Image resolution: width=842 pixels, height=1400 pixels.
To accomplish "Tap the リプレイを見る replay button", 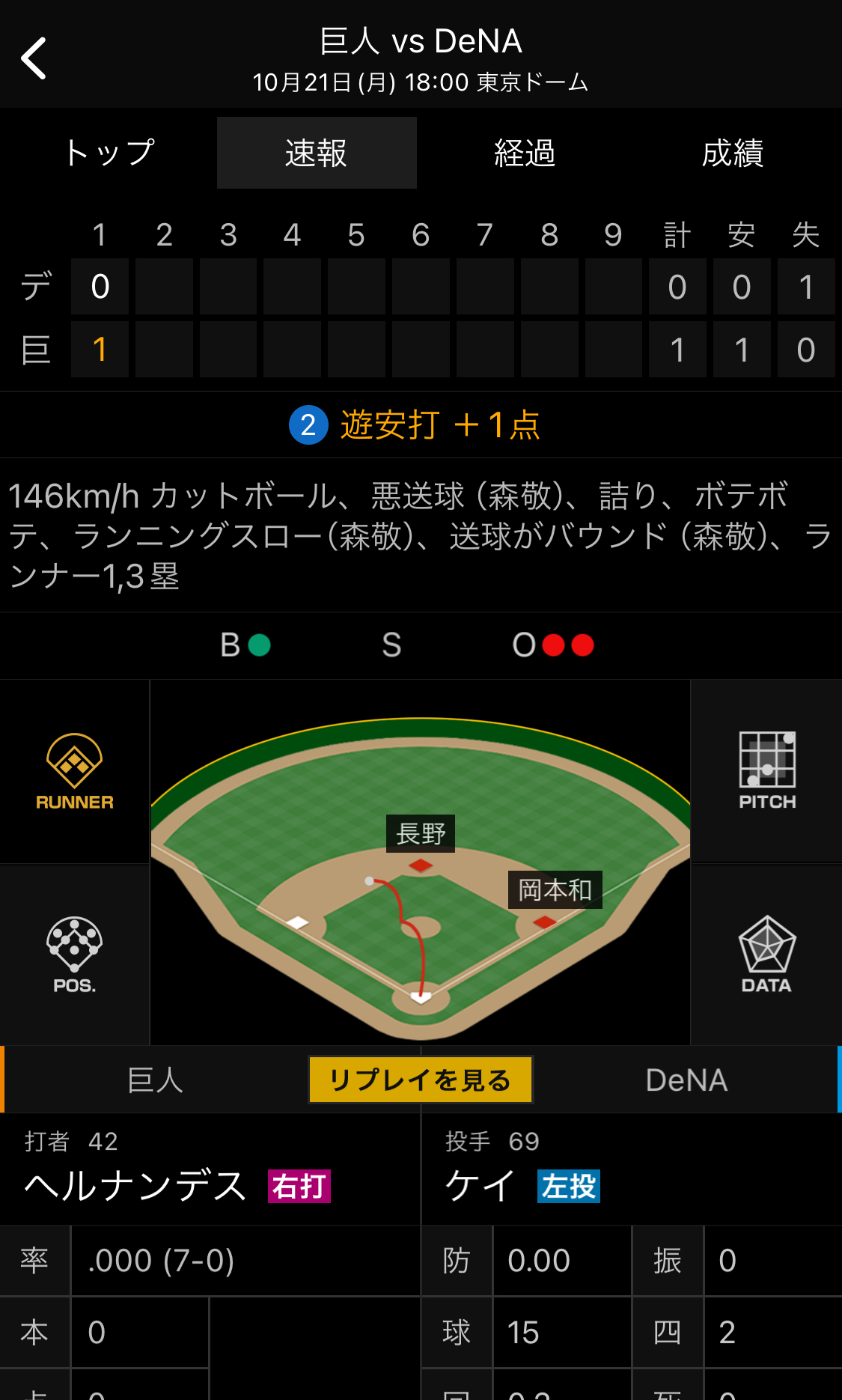I will [421, 1080].
